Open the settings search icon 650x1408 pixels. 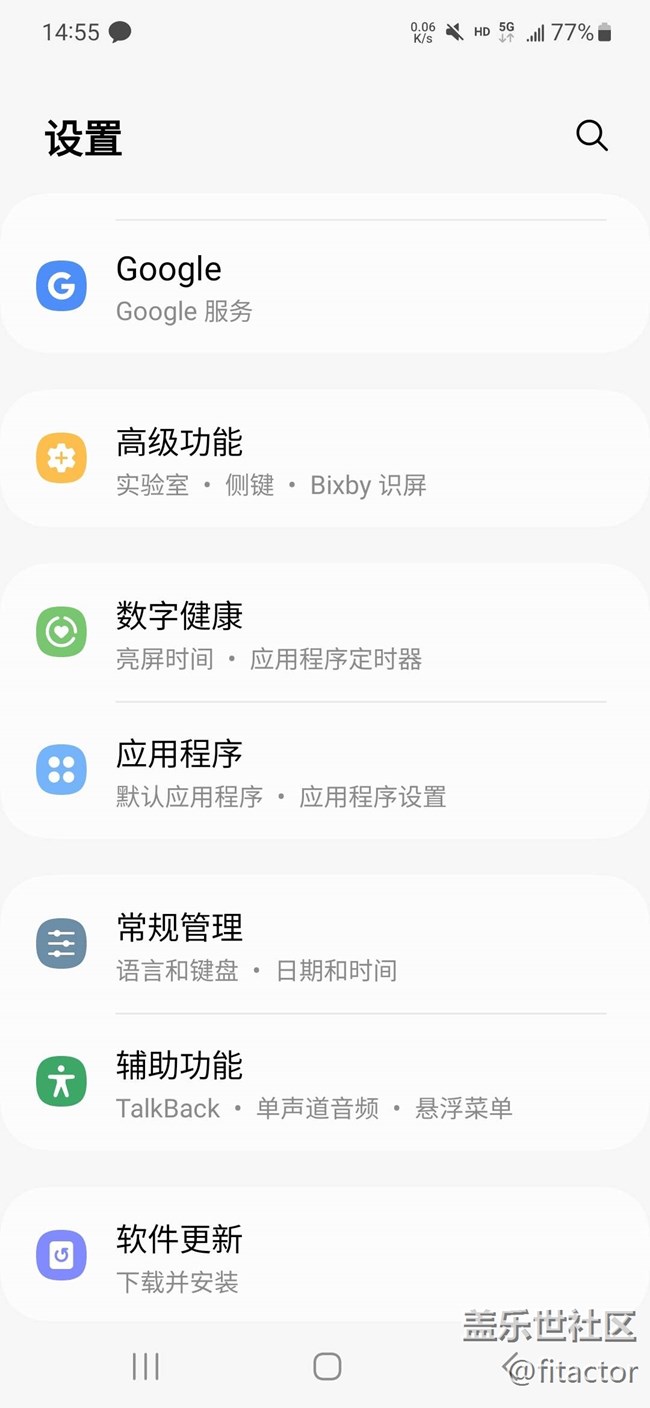(591, 136)
